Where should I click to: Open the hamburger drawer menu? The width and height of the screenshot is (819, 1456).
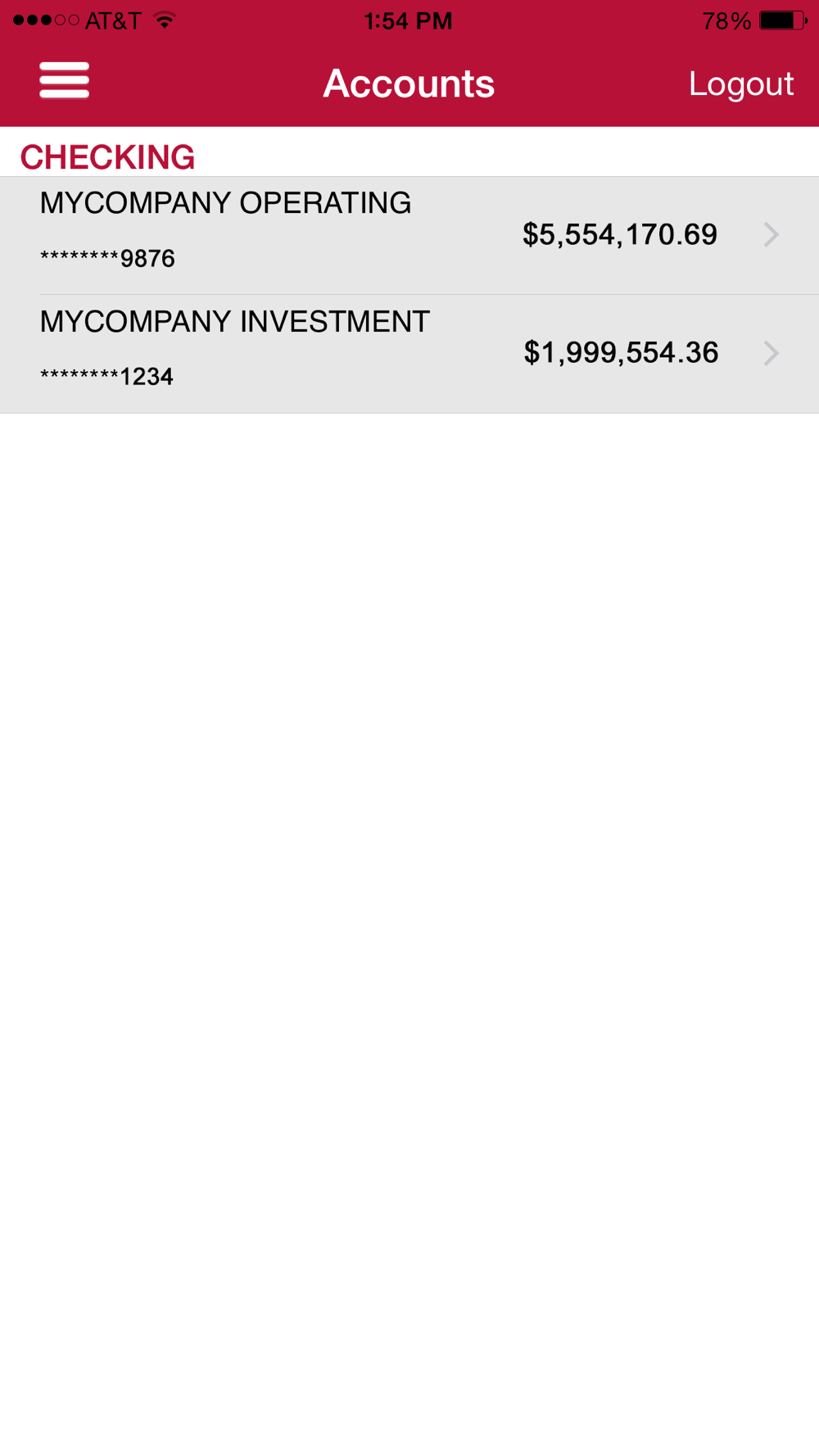pos(64,80)
